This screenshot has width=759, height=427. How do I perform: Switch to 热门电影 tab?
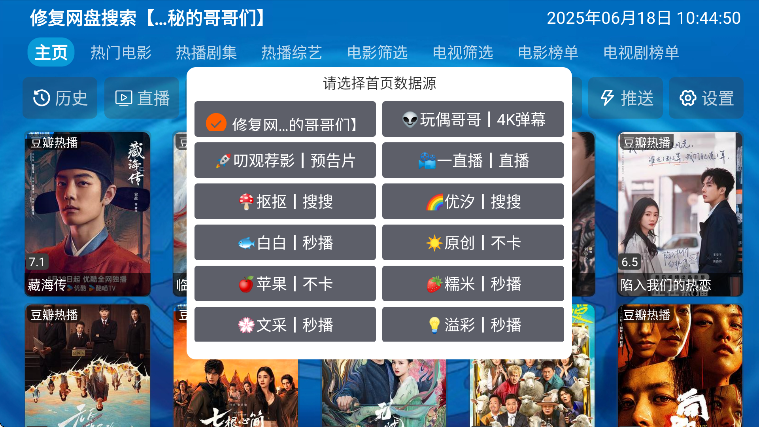coord(121,52)
